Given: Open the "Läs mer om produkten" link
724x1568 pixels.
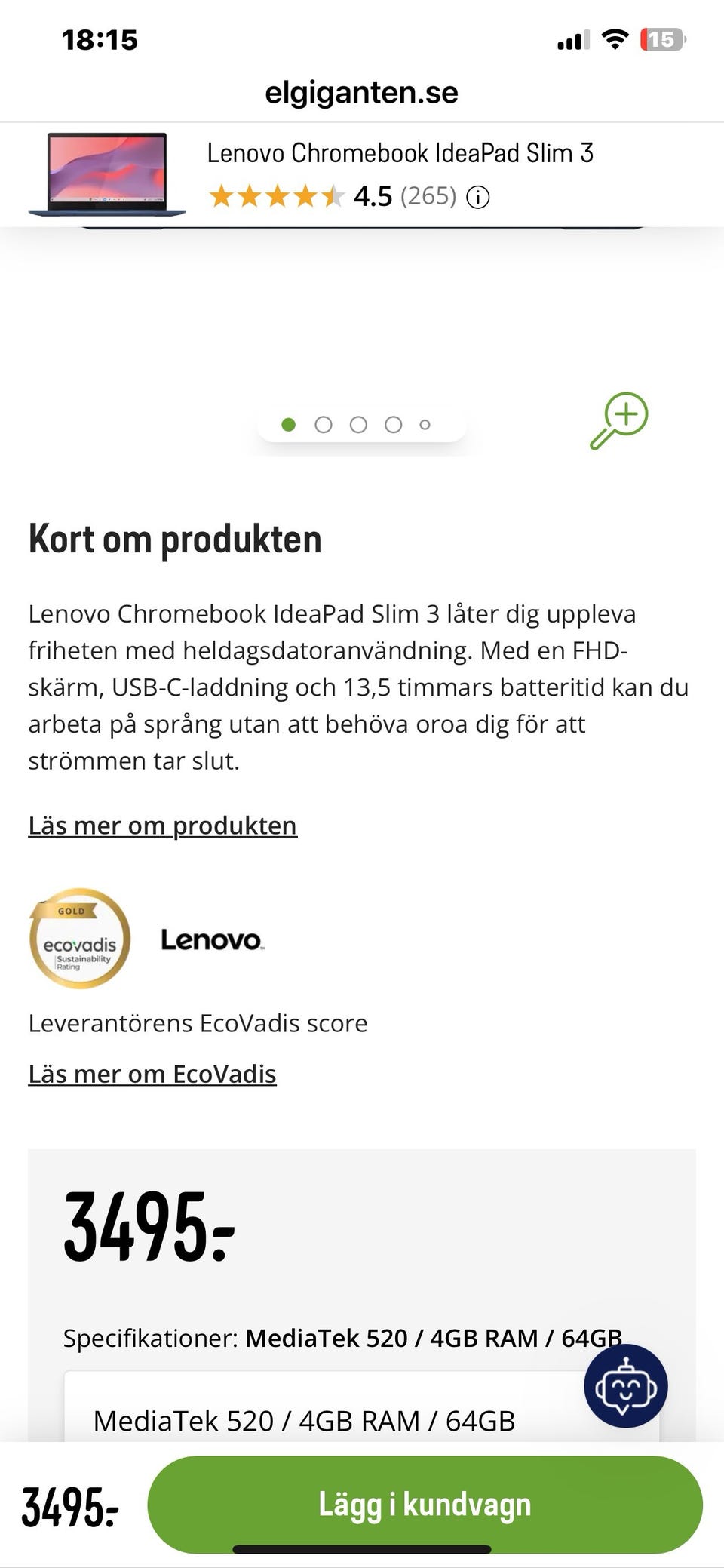Looking at the screenshot, I should tap(162, 826).
